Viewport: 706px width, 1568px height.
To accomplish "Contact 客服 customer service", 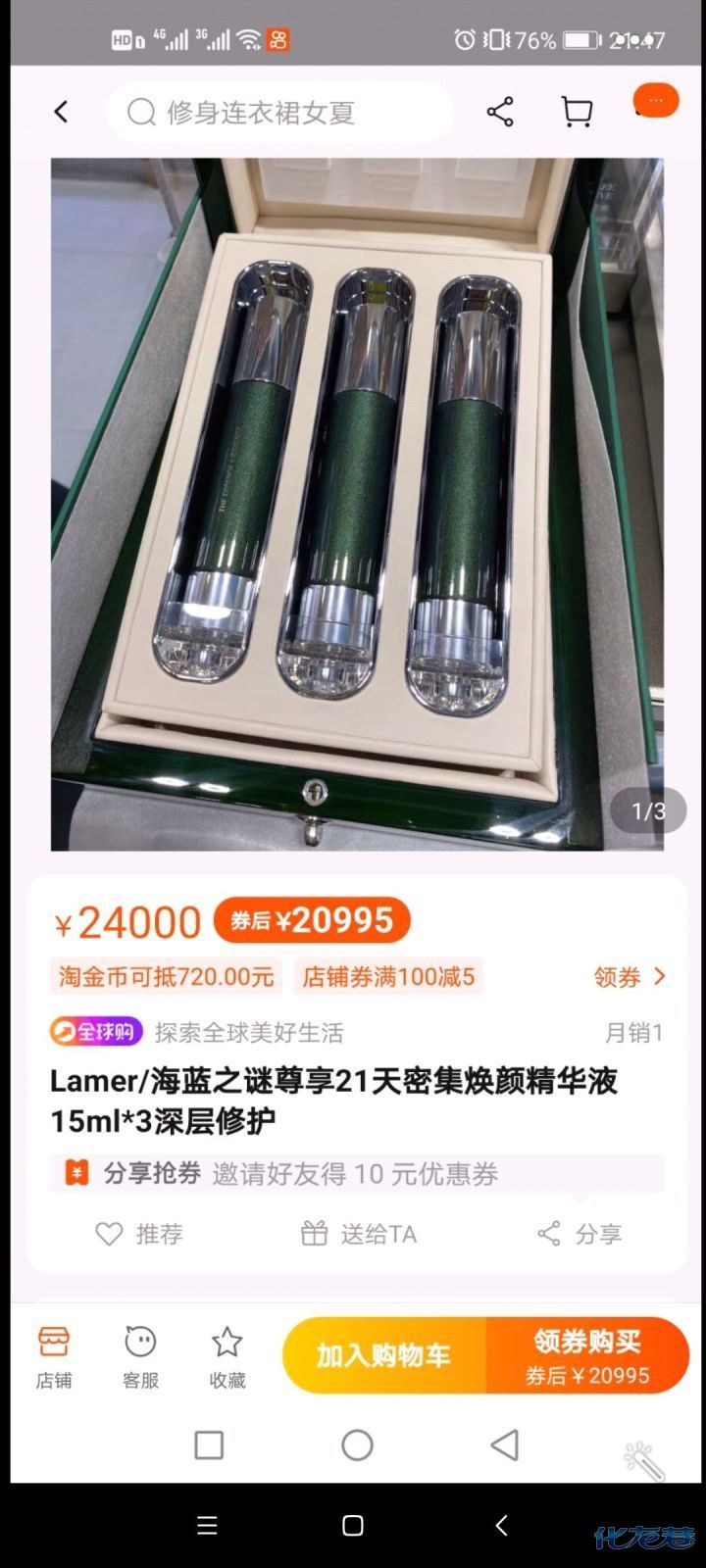I will pos(140,1356).
